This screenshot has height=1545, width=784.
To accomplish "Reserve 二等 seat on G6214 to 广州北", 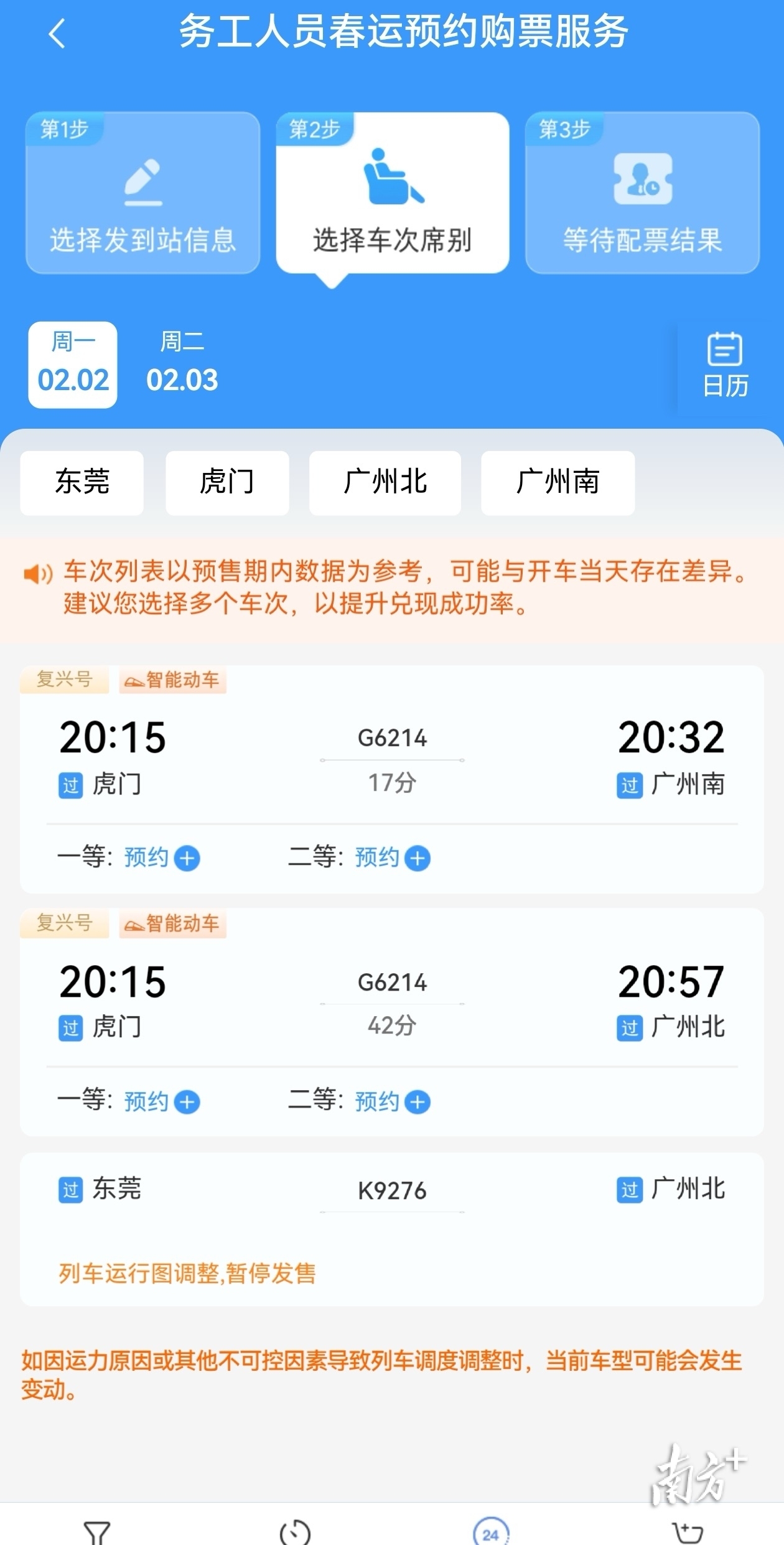I will pyautogui.click(x=417, y=1102).
